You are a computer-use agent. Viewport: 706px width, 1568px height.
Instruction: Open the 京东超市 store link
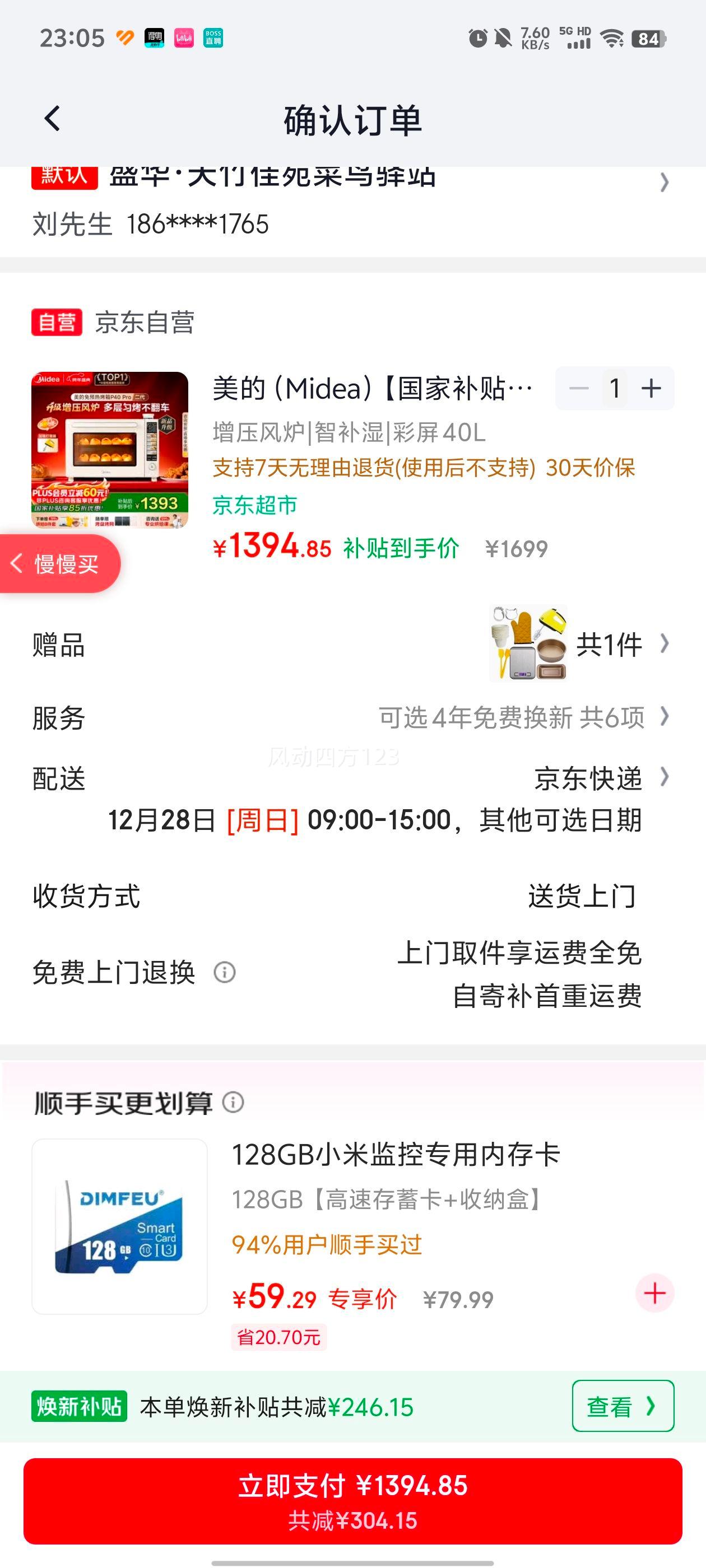[x=254, y=504]
